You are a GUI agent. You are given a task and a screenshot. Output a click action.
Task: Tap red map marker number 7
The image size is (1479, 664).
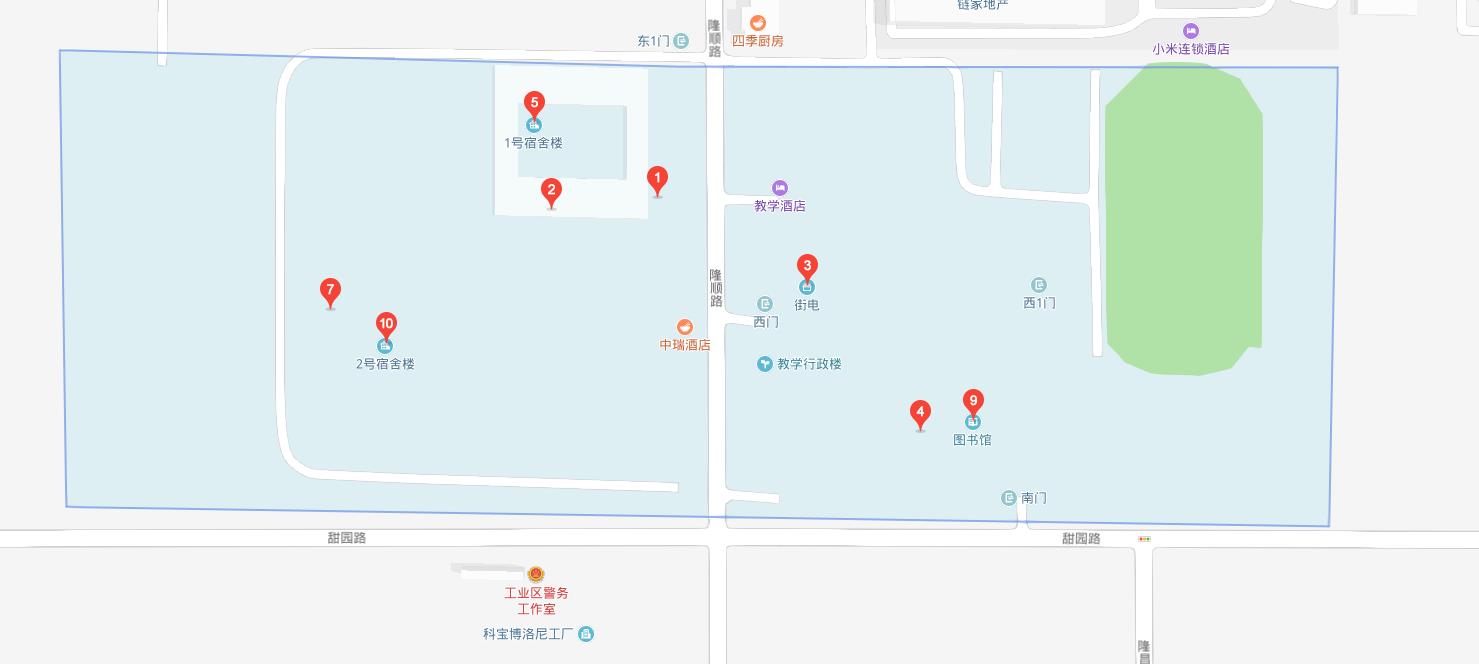[330, 291]
